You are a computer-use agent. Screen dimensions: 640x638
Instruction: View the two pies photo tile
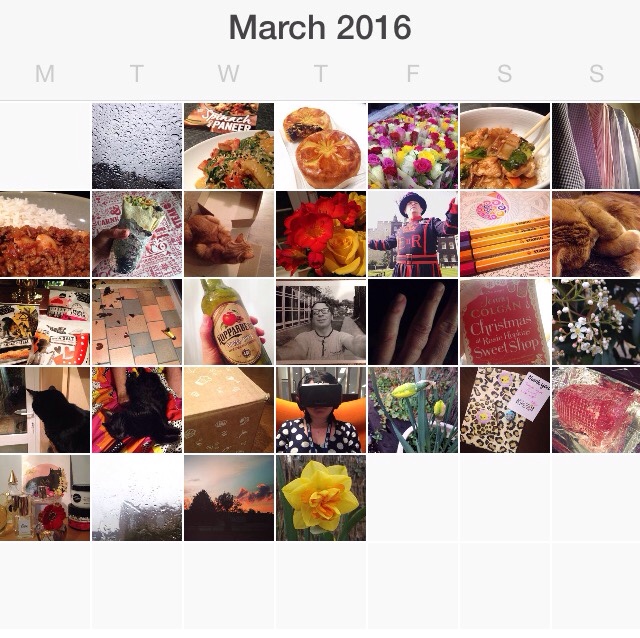pos(321,146)
